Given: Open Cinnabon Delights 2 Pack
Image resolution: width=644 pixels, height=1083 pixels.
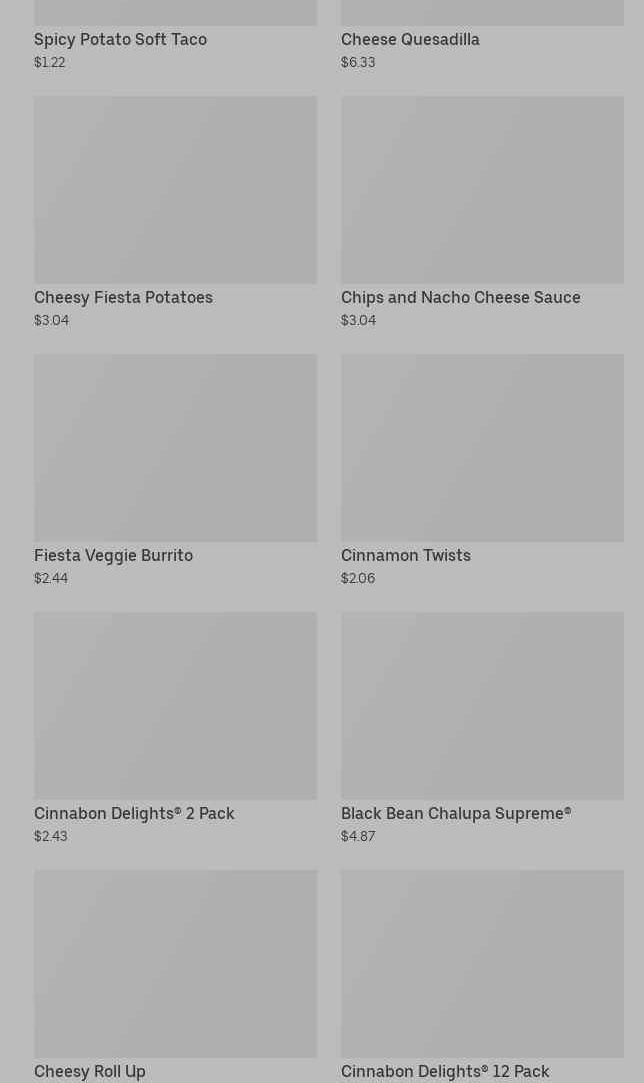Looking at the screenshot, I should 175,706.
